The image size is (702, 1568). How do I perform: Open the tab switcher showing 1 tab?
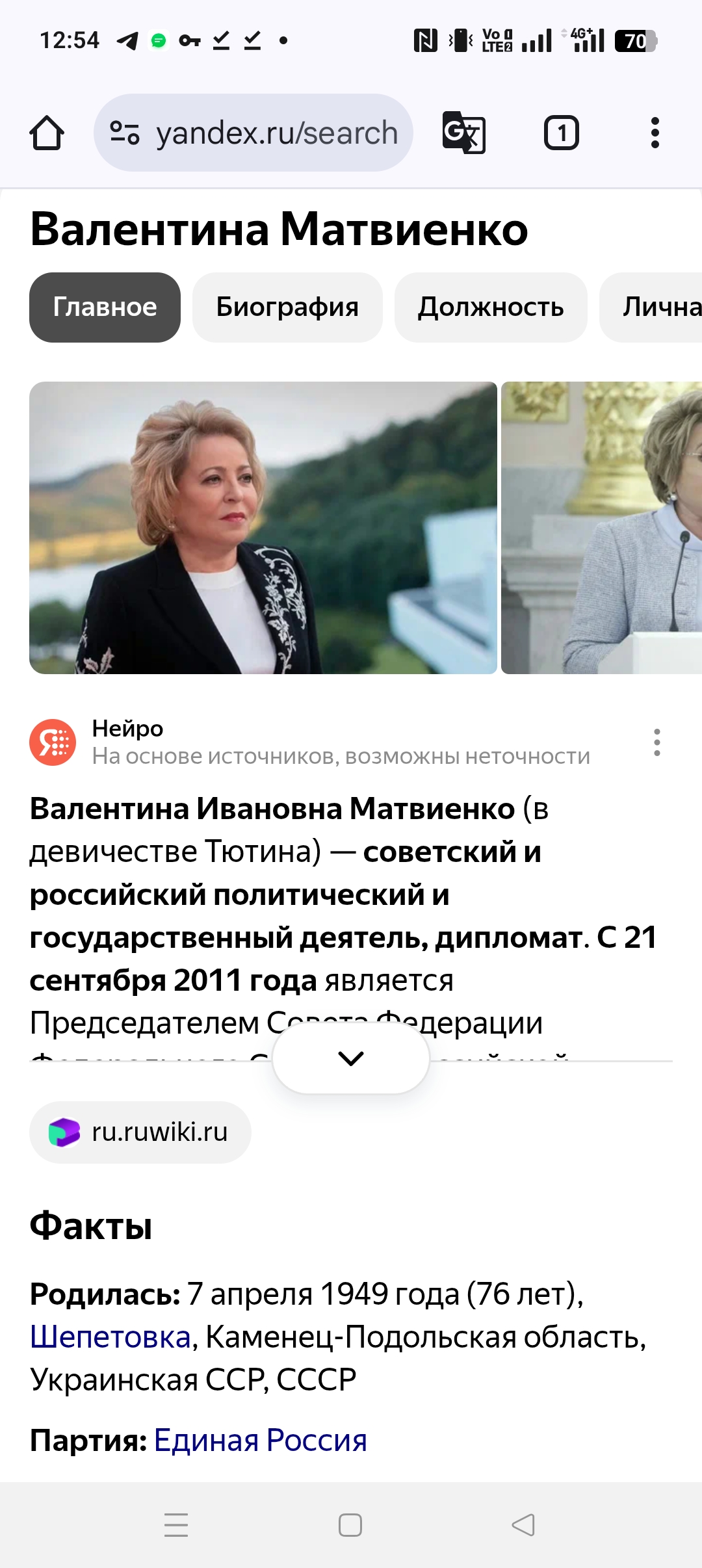pos(561,133)
